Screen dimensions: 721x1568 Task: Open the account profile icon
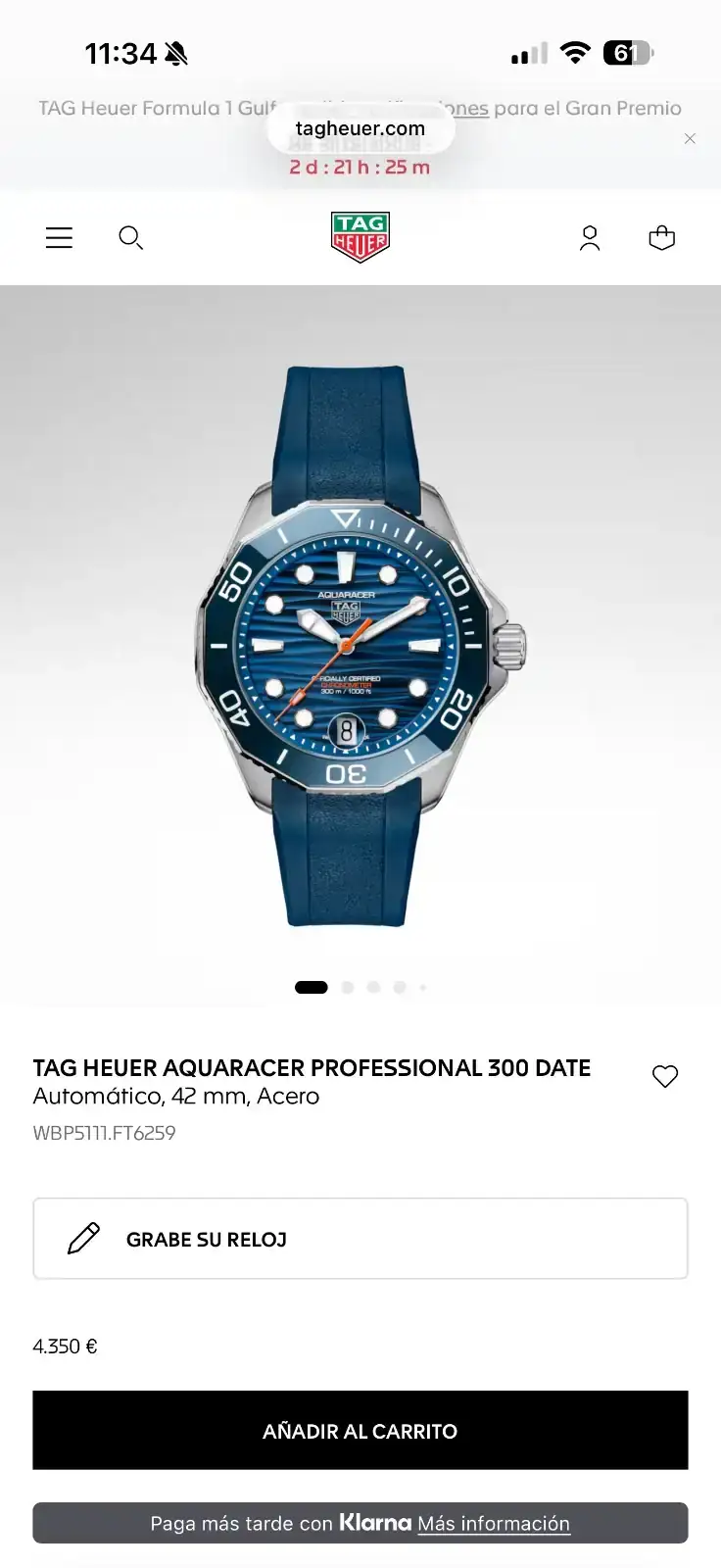[x=590, y=238]
